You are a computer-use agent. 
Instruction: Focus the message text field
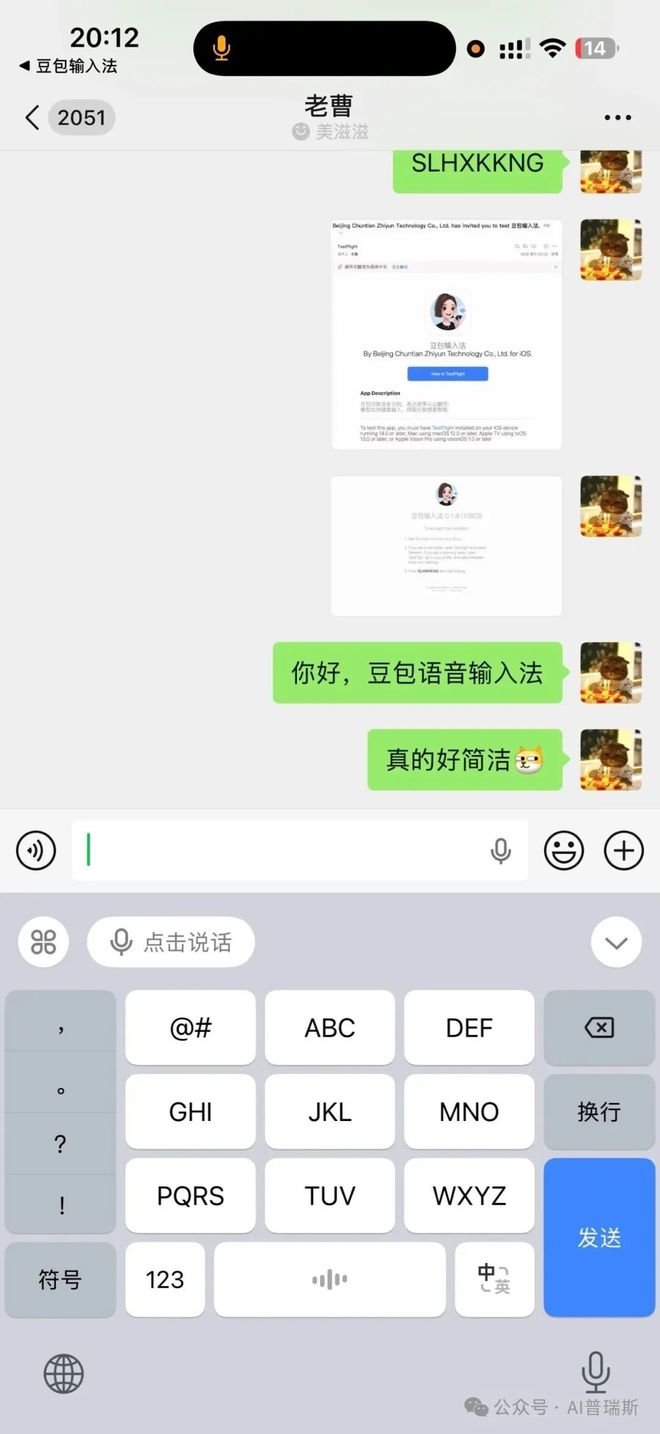(280, 851)
